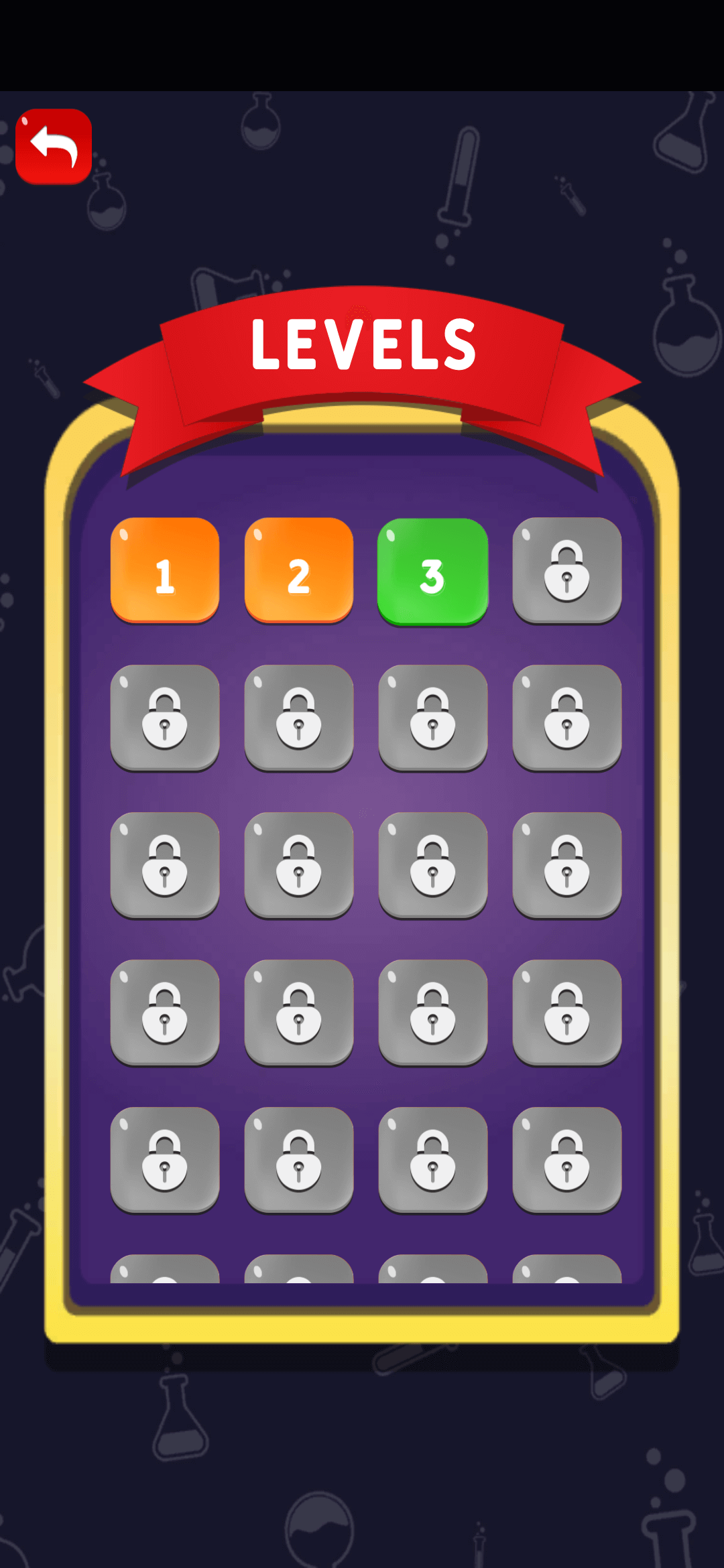Open level 1

coord(165,571)
